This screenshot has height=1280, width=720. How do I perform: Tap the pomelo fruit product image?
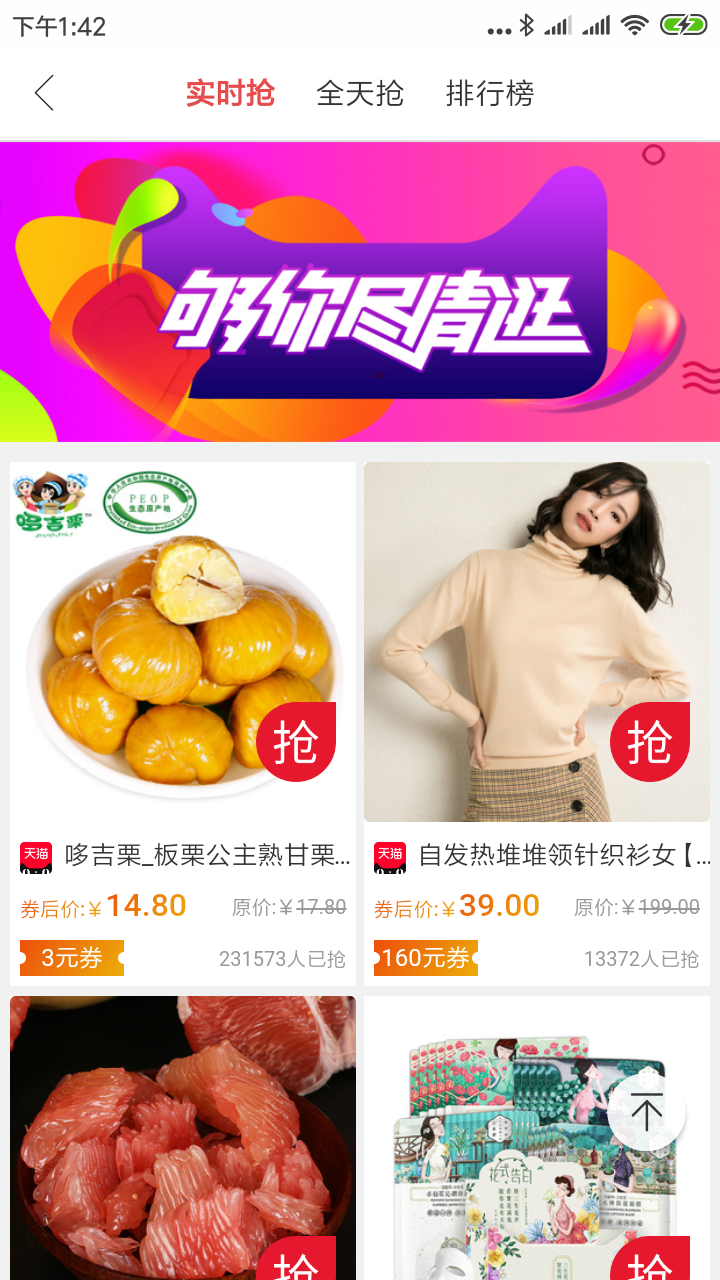(180, 1140)
